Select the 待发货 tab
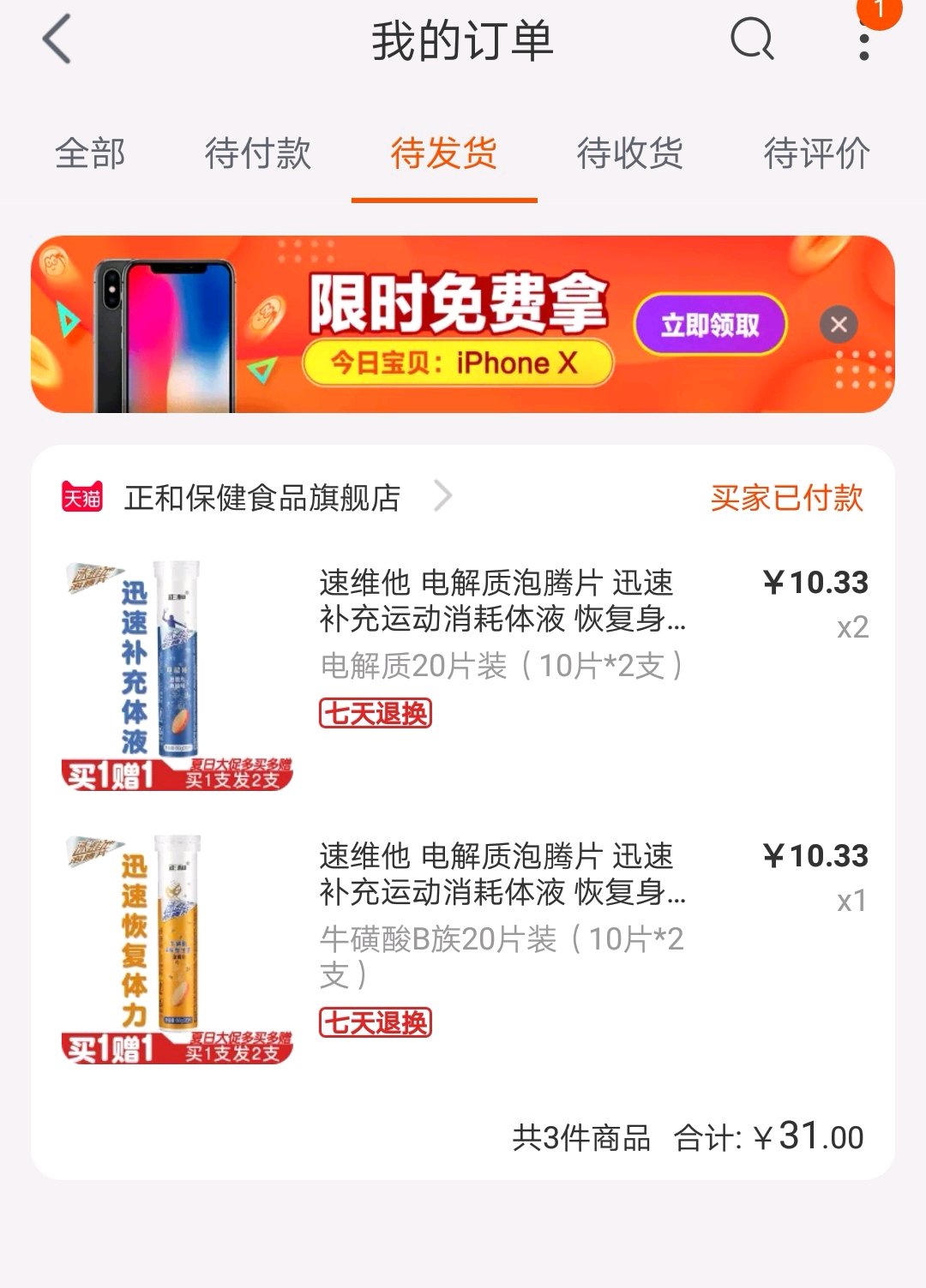Image resolution: width=926 pixels, height=1288 pixels. point(444,153)
